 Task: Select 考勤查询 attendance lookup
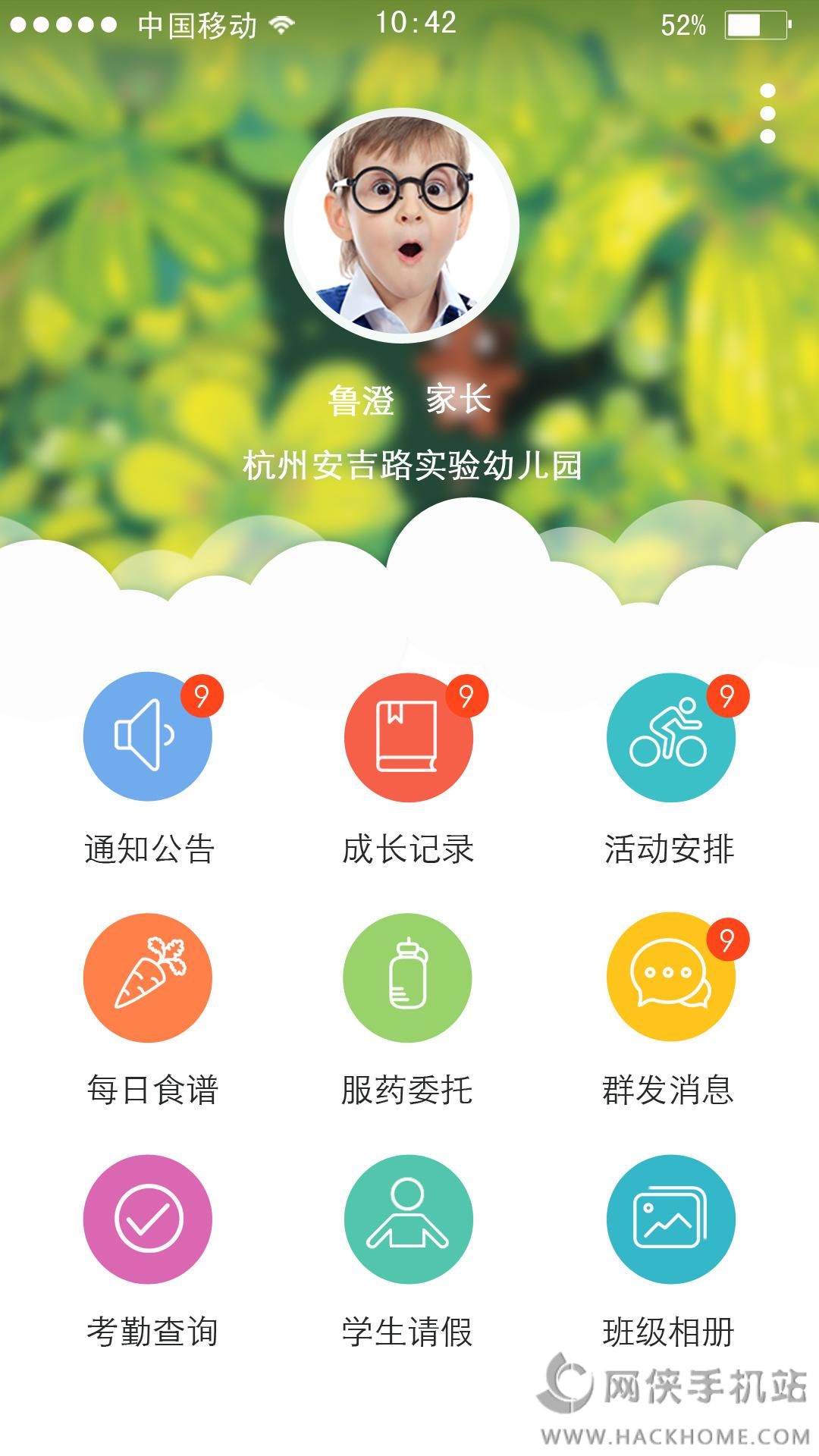tap(148, 1219)
